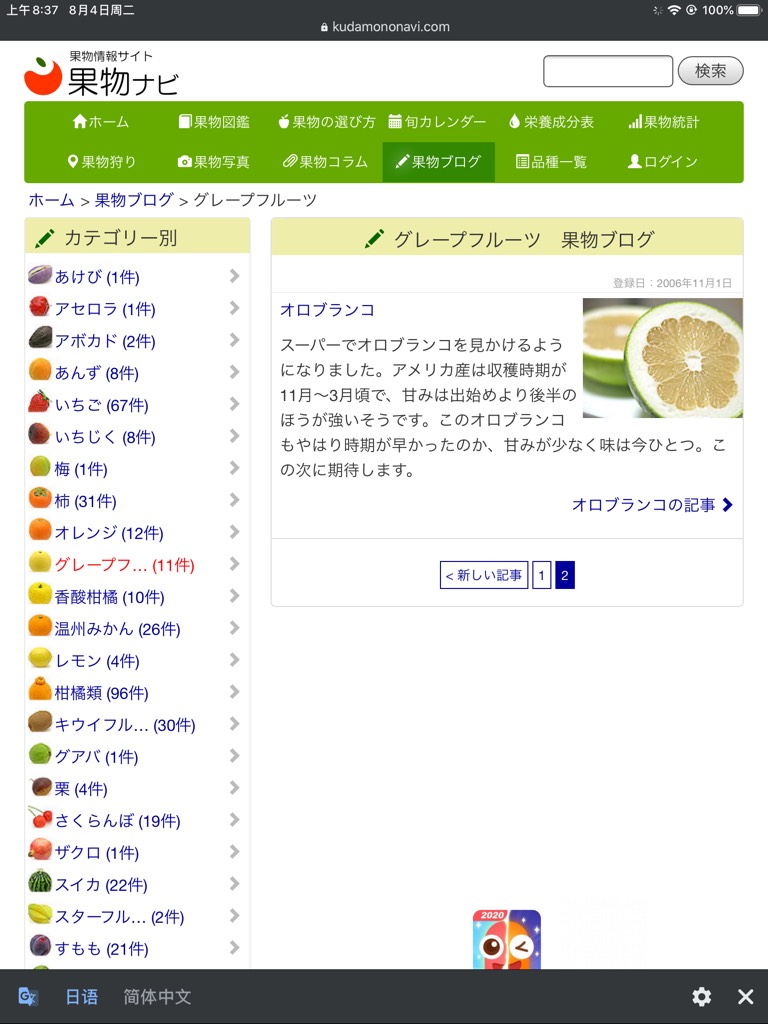Screen dimensions: 768x1024
Task: Open 果物図鑑 in the menu
Action: (214, 122)
